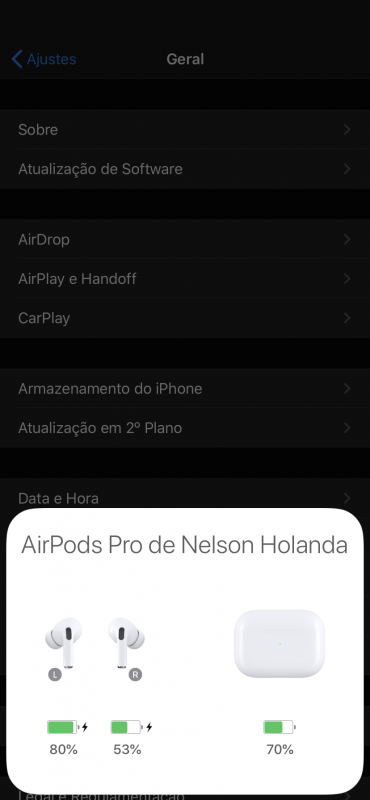Open AirPlay e Handoff

pos(185,279)
